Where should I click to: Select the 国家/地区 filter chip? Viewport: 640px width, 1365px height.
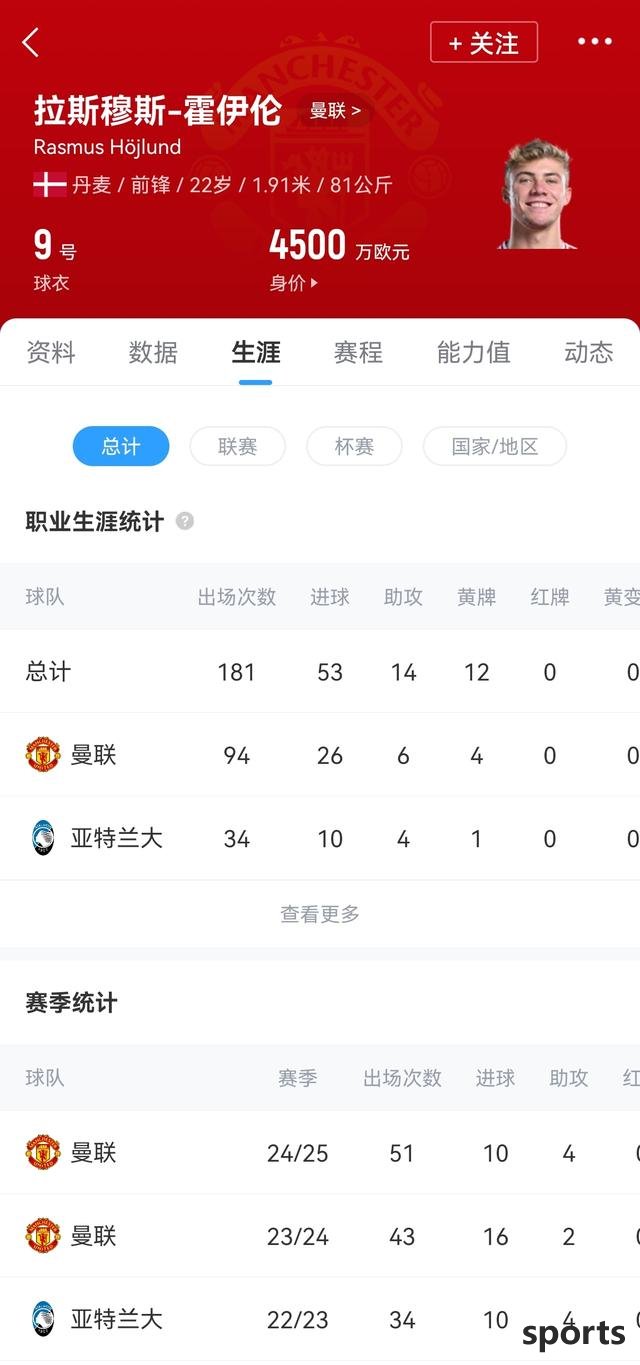[495, 446]
